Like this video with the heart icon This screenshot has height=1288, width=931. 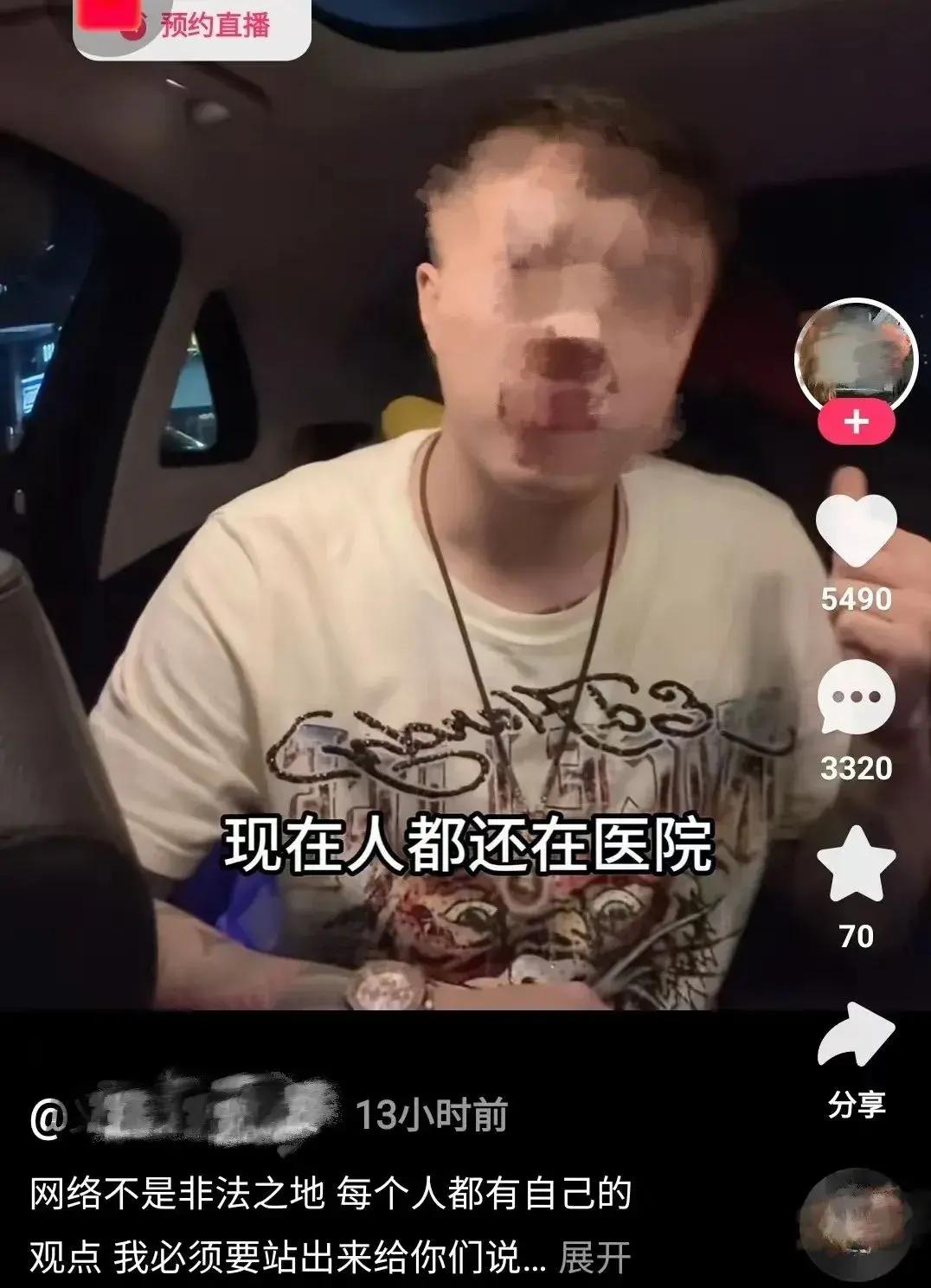coord(856,531)
